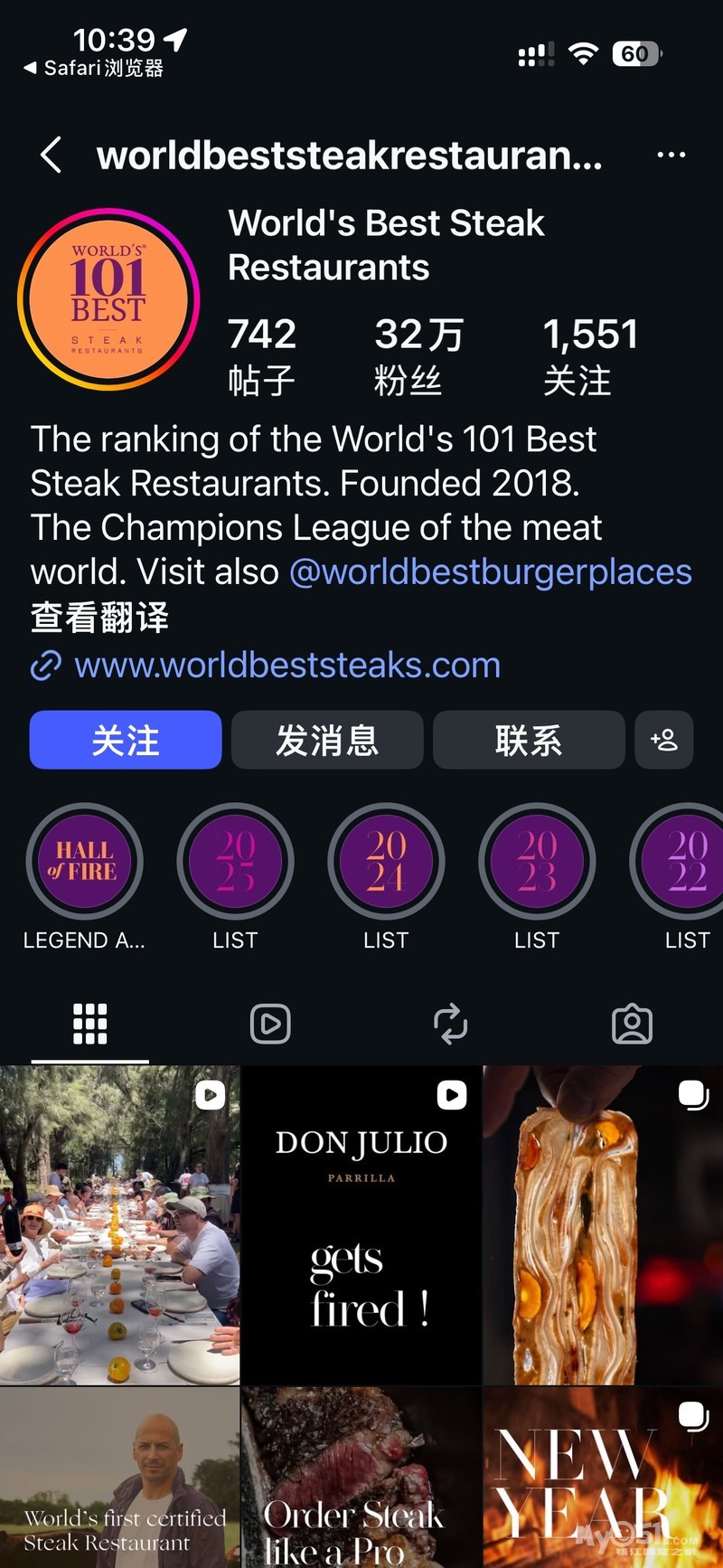Open the three-dot overflow menu
Screen dimensions: 723x1568
click(671, 156)
